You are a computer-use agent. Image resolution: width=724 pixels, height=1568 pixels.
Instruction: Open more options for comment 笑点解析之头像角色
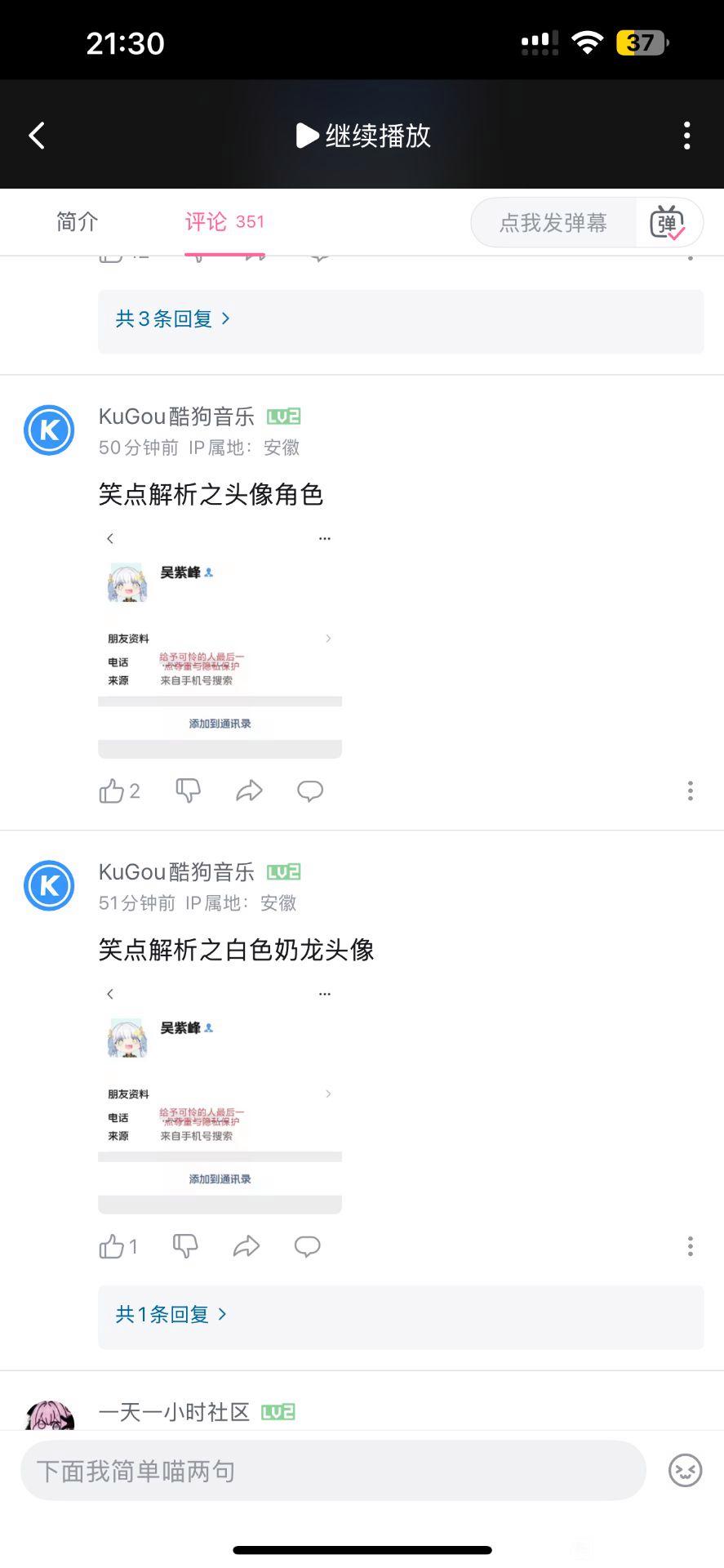pos(691,791)
